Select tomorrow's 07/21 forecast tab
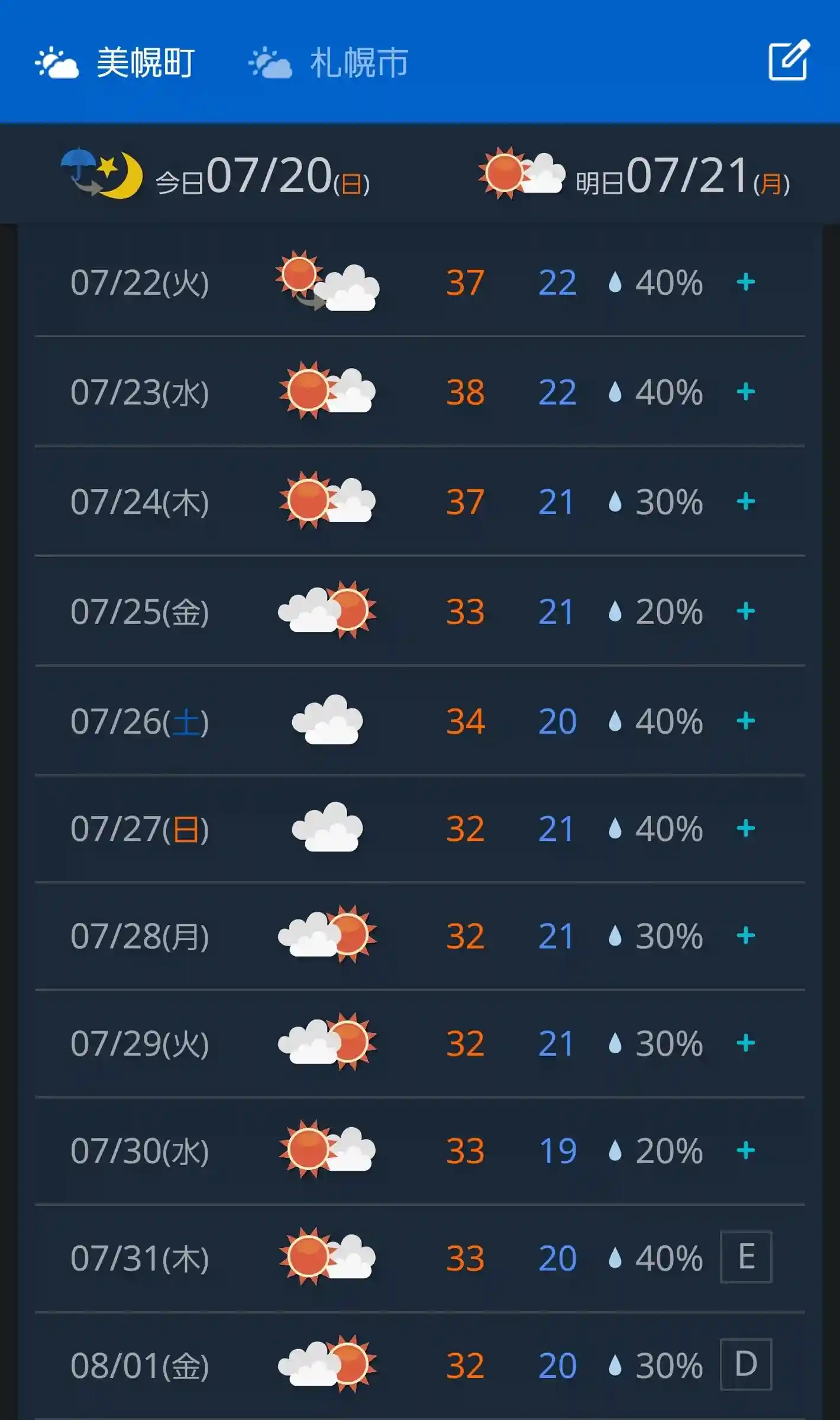This screenshot has width=840, height=1420. click(634, 175)
